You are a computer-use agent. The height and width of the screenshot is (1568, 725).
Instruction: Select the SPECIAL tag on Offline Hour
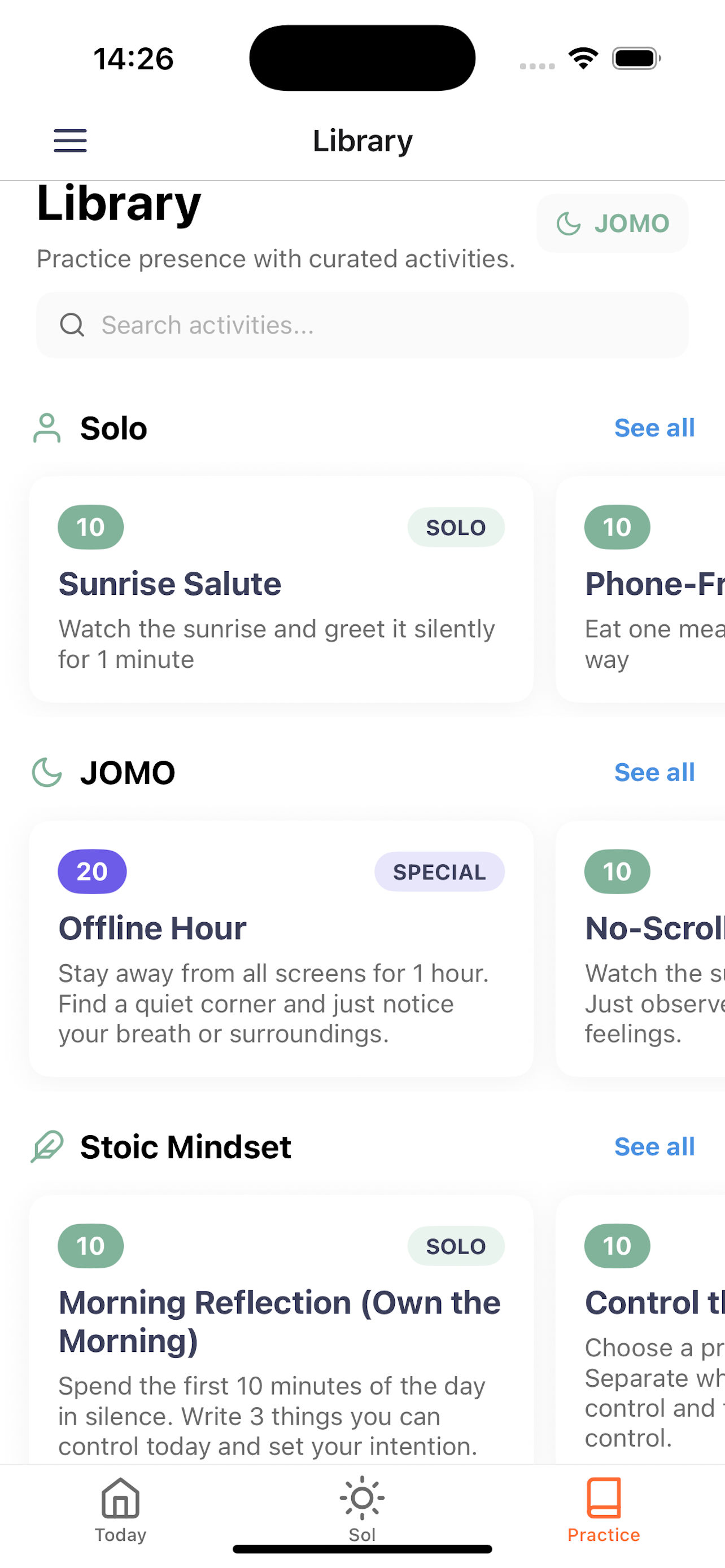click(439, 871)
